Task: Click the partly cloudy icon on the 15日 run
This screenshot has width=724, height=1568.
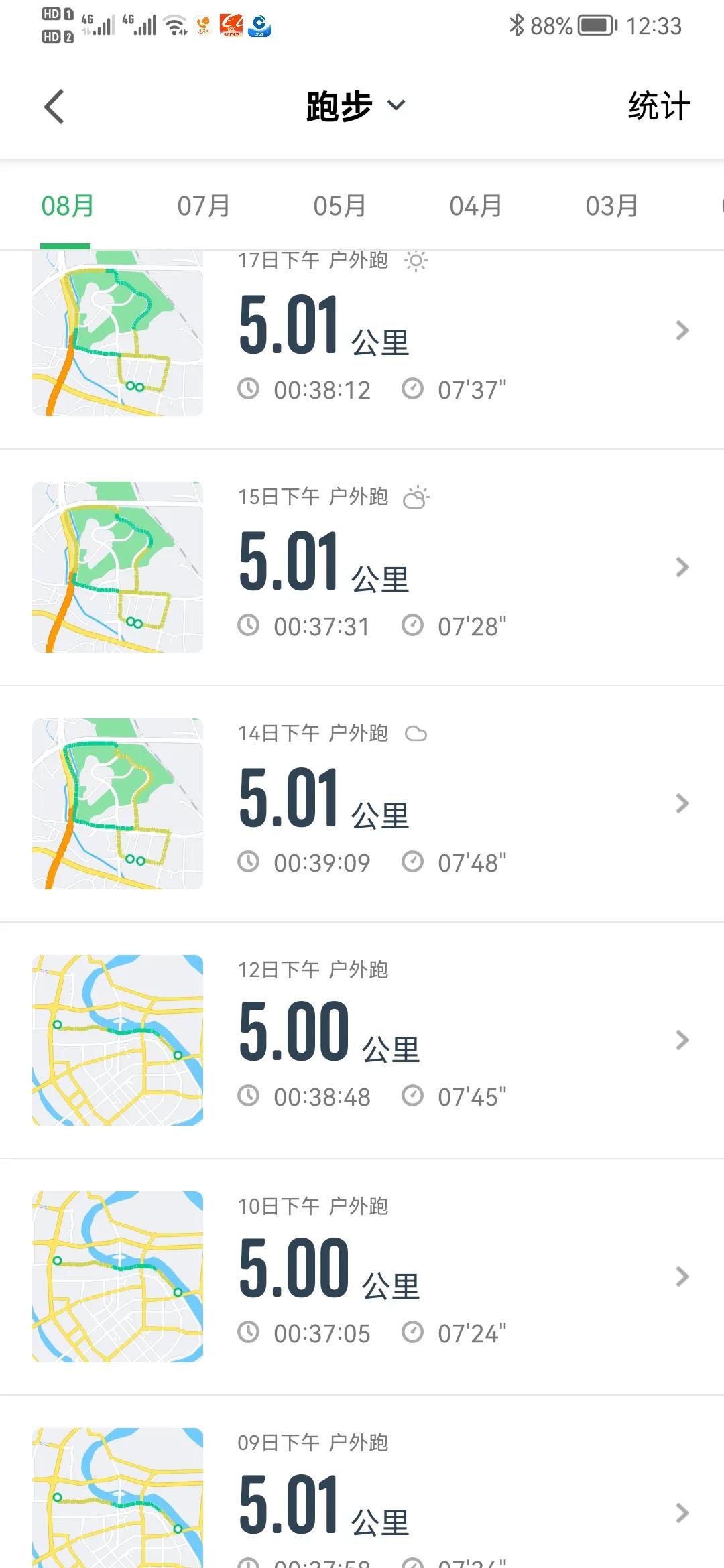Action: (416, 497)
